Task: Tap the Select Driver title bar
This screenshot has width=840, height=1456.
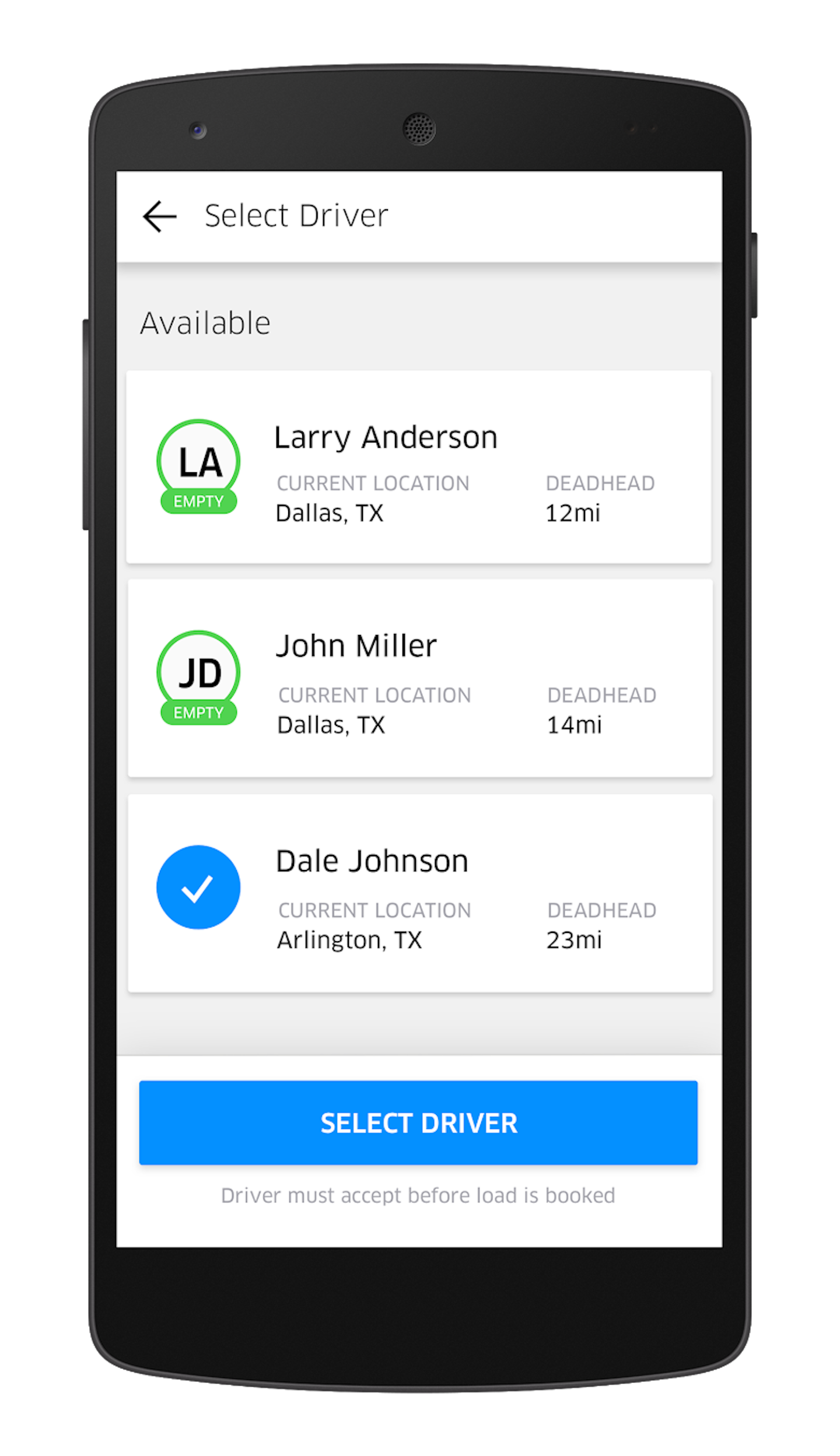Action: point(296,215)
